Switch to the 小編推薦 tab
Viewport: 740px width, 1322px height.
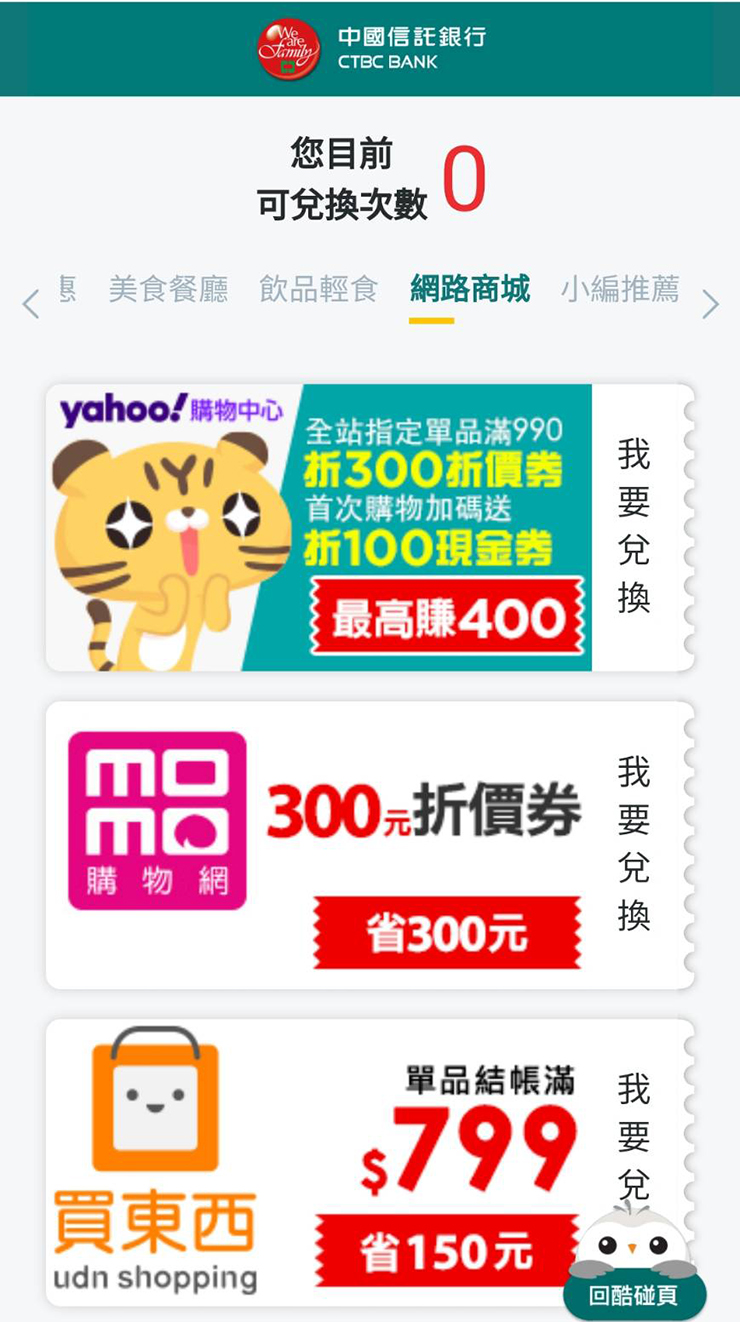(x=619, y=290)
